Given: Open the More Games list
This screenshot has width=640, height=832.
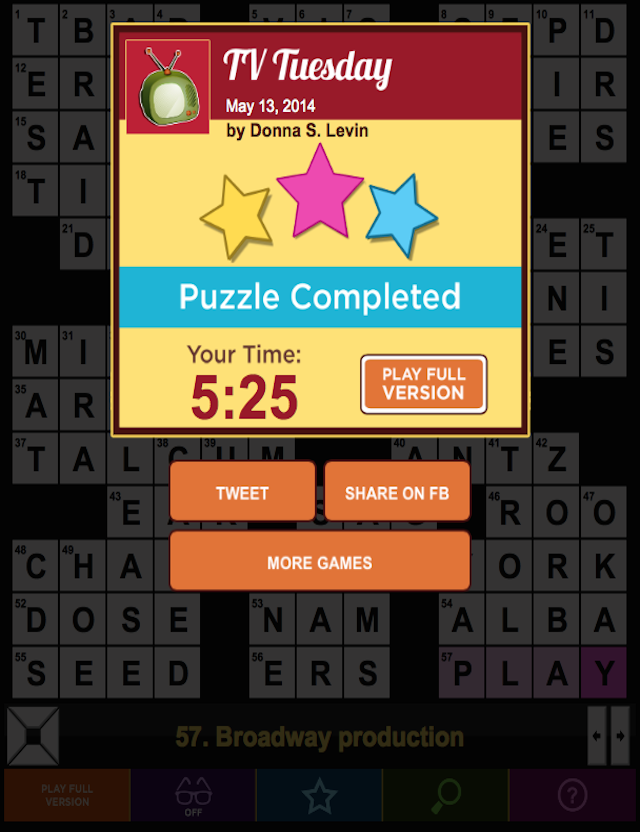Looking at the screenshot, I should point(319,562).
